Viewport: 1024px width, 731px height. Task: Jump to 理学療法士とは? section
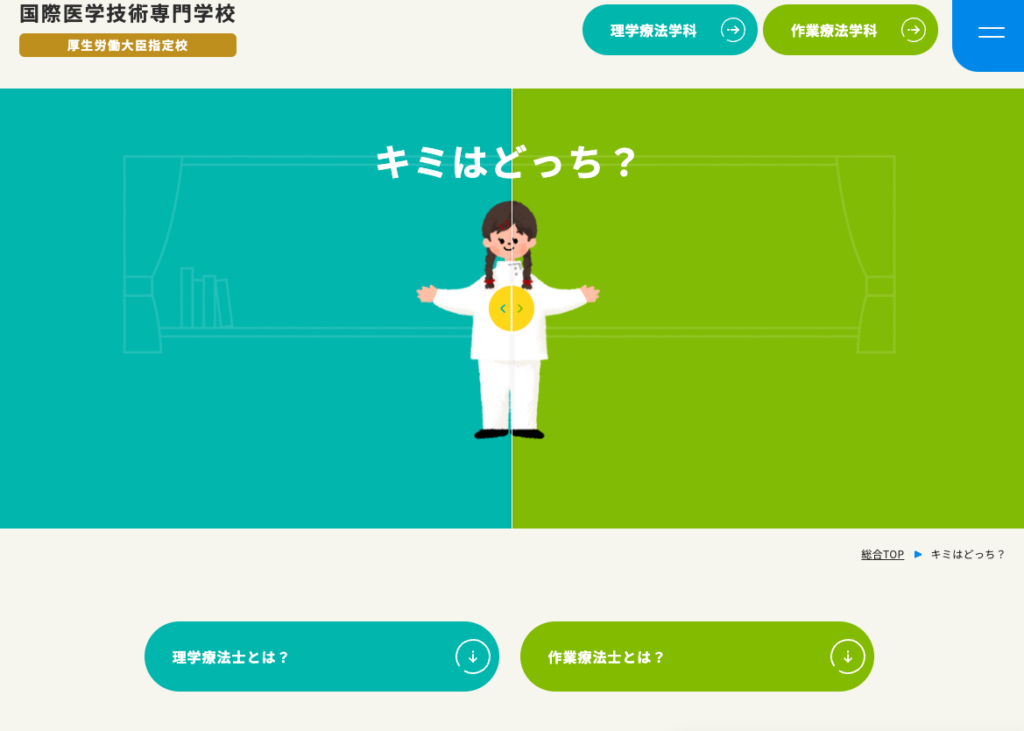tap(321, 657)
